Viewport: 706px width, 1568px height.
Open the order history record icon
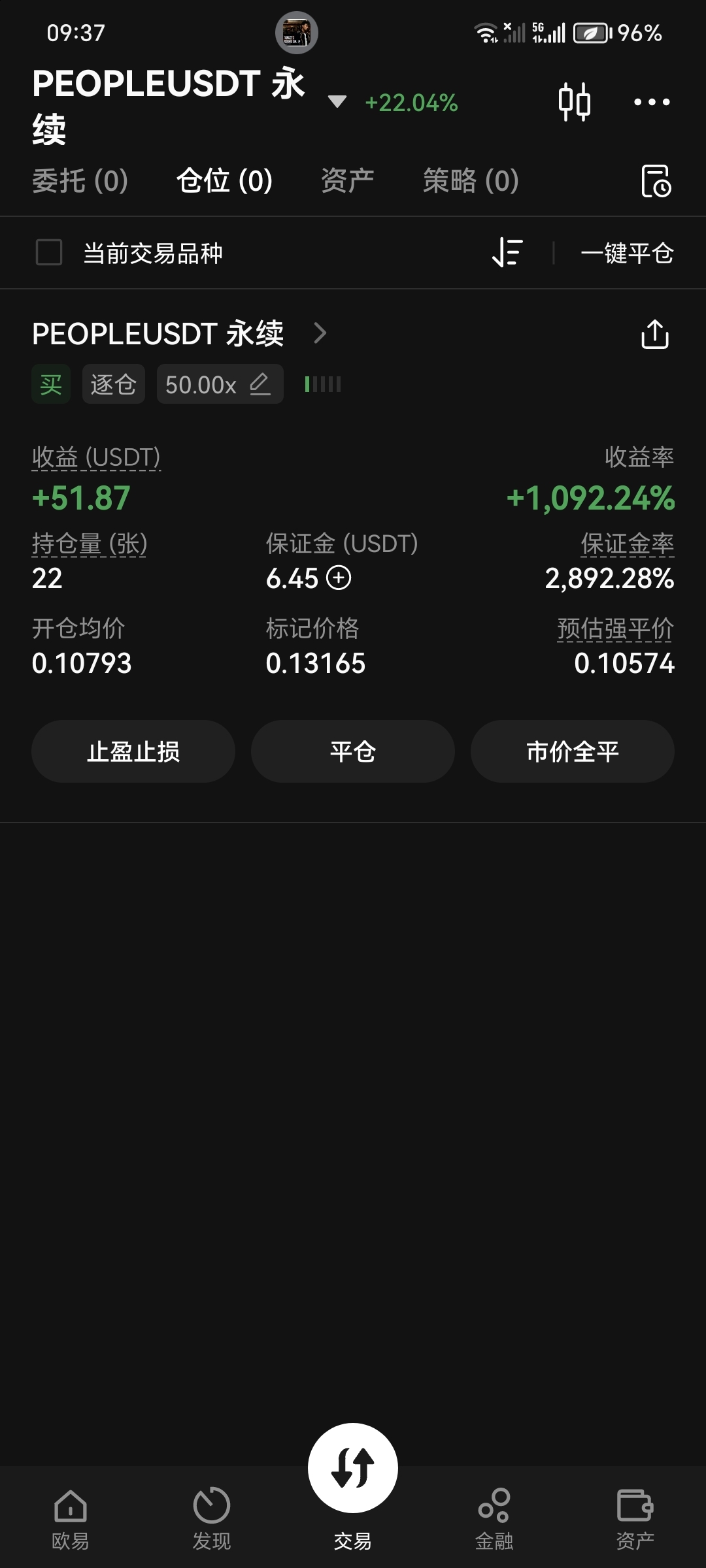coord(657,182)
